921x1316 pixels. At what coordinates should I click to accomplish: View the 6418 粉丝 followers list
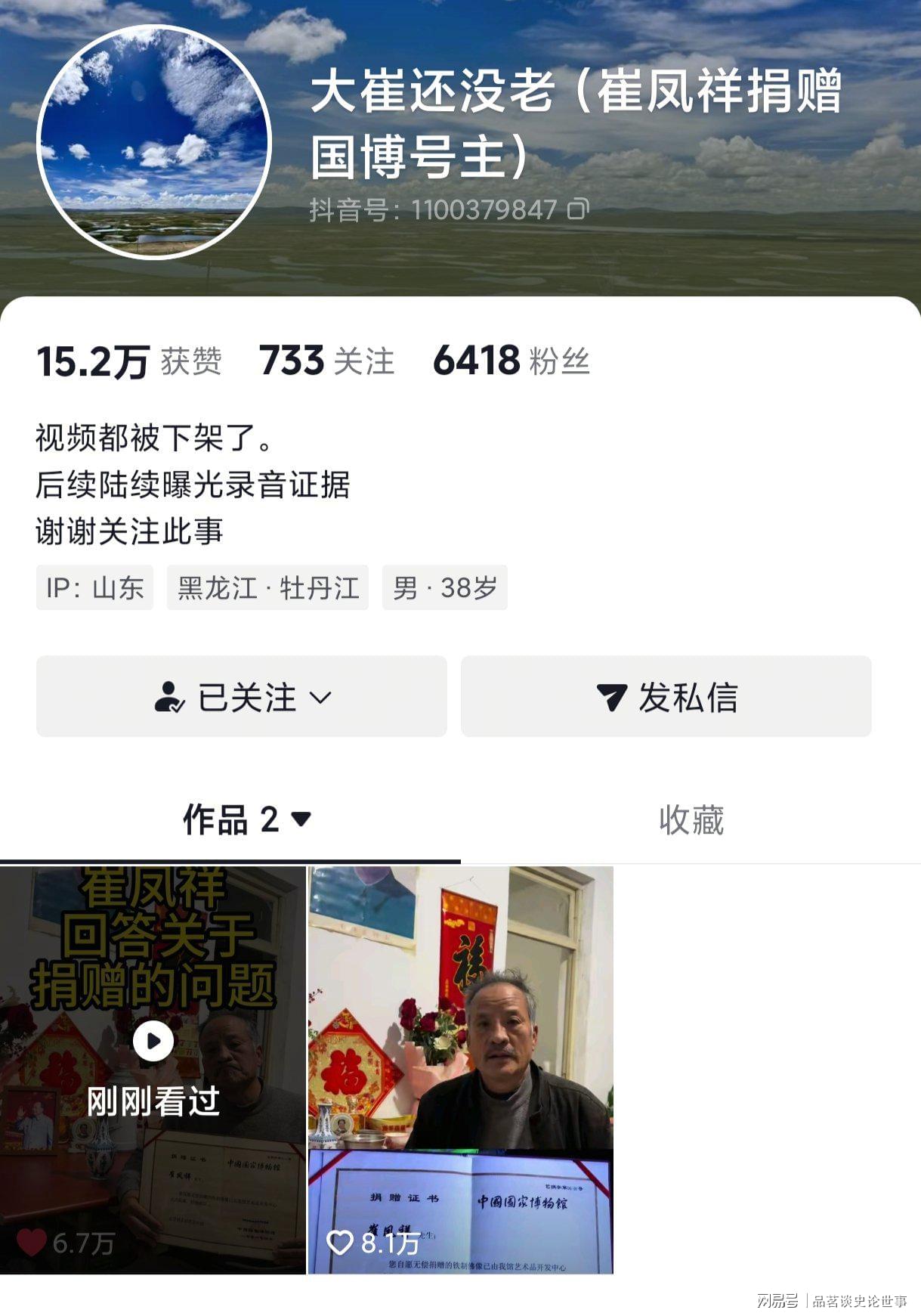(511, 361)
